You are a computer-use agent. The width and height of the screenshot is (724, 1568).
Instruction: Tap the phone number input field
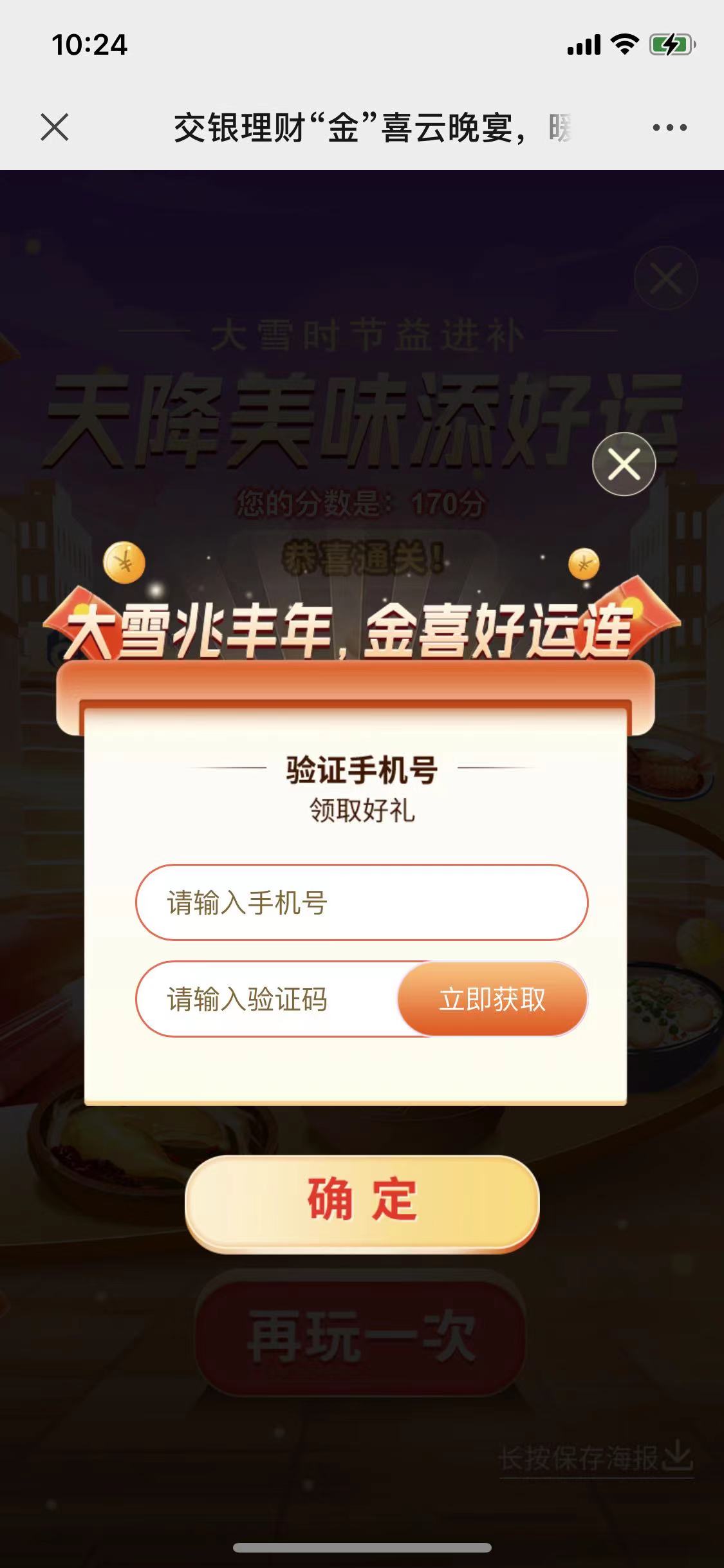(x=362, y=902)
